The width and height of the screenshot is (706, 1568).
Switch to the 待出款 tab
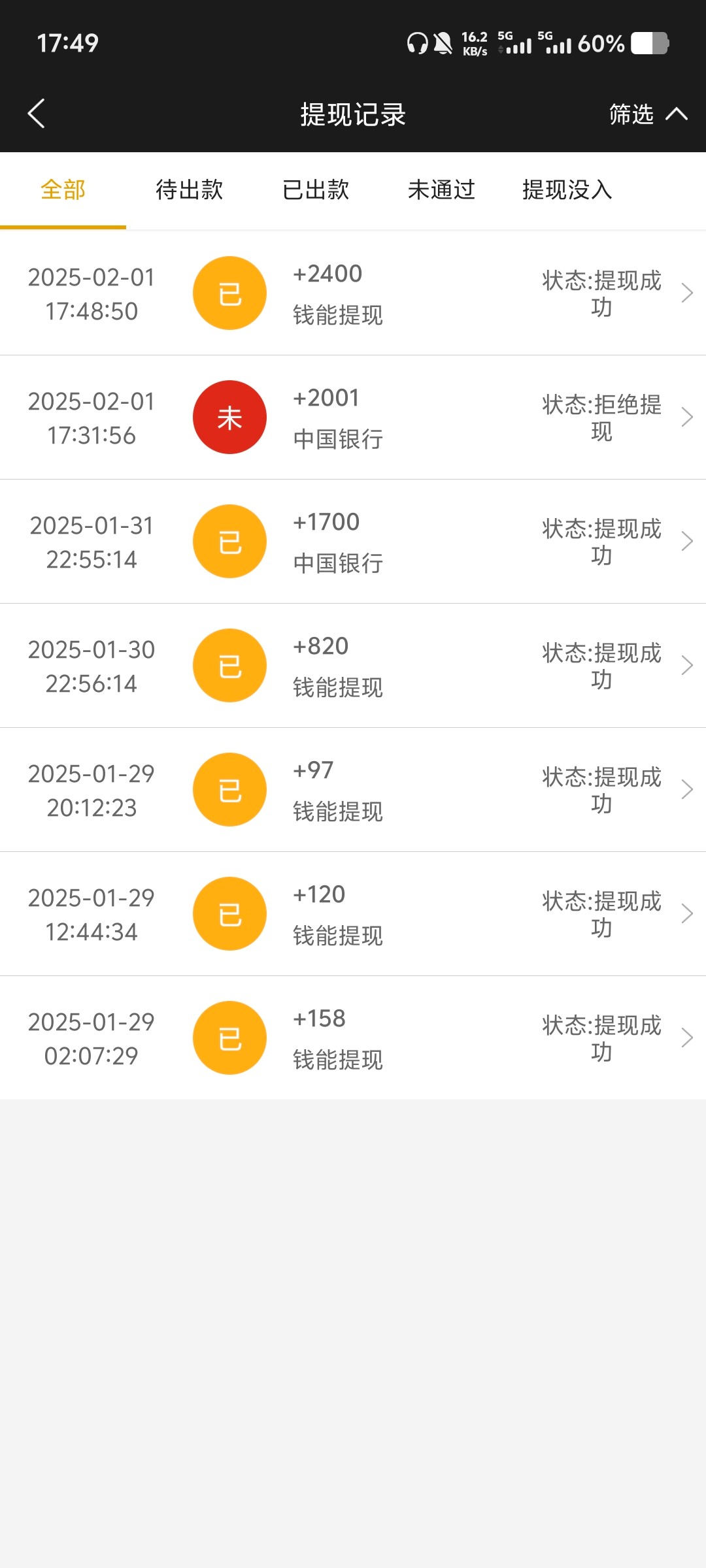tap(190, 190)
